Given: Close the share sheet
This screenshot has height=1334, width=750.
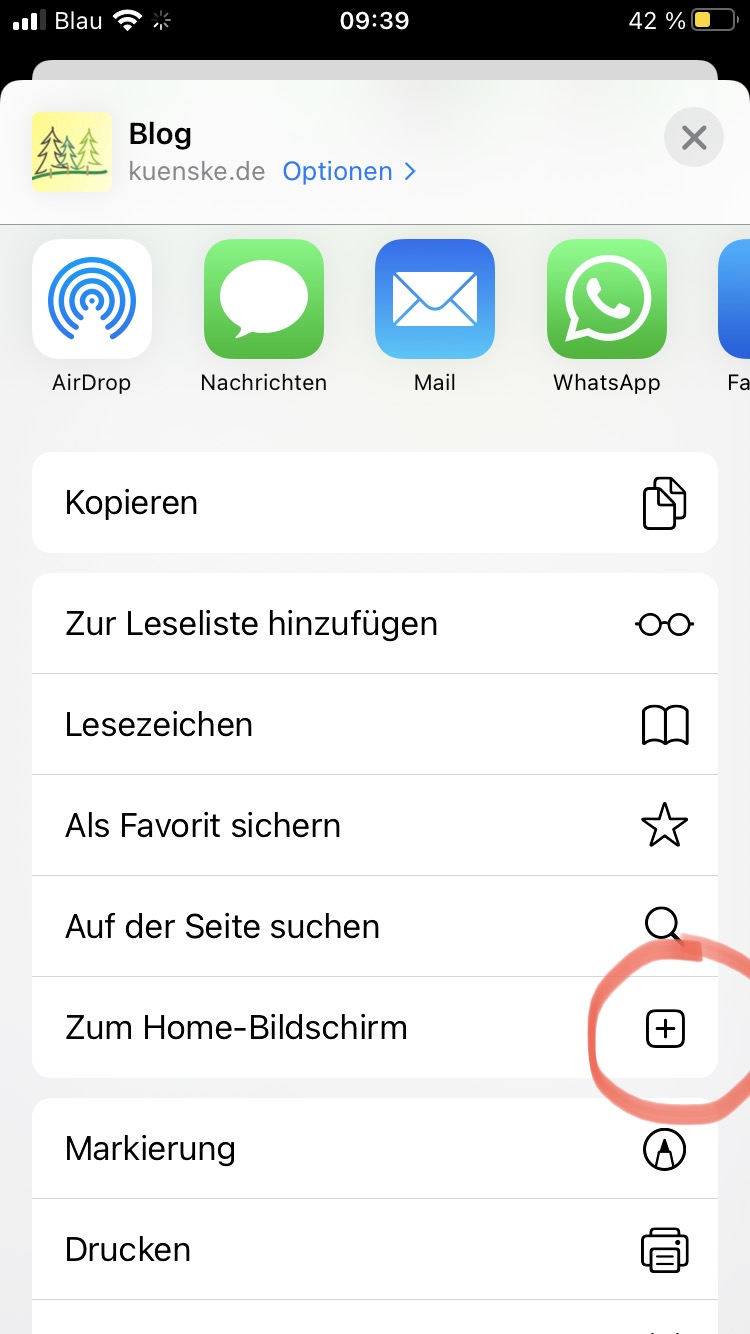Looking at the screenshot, I should click(x=693, y=137).
